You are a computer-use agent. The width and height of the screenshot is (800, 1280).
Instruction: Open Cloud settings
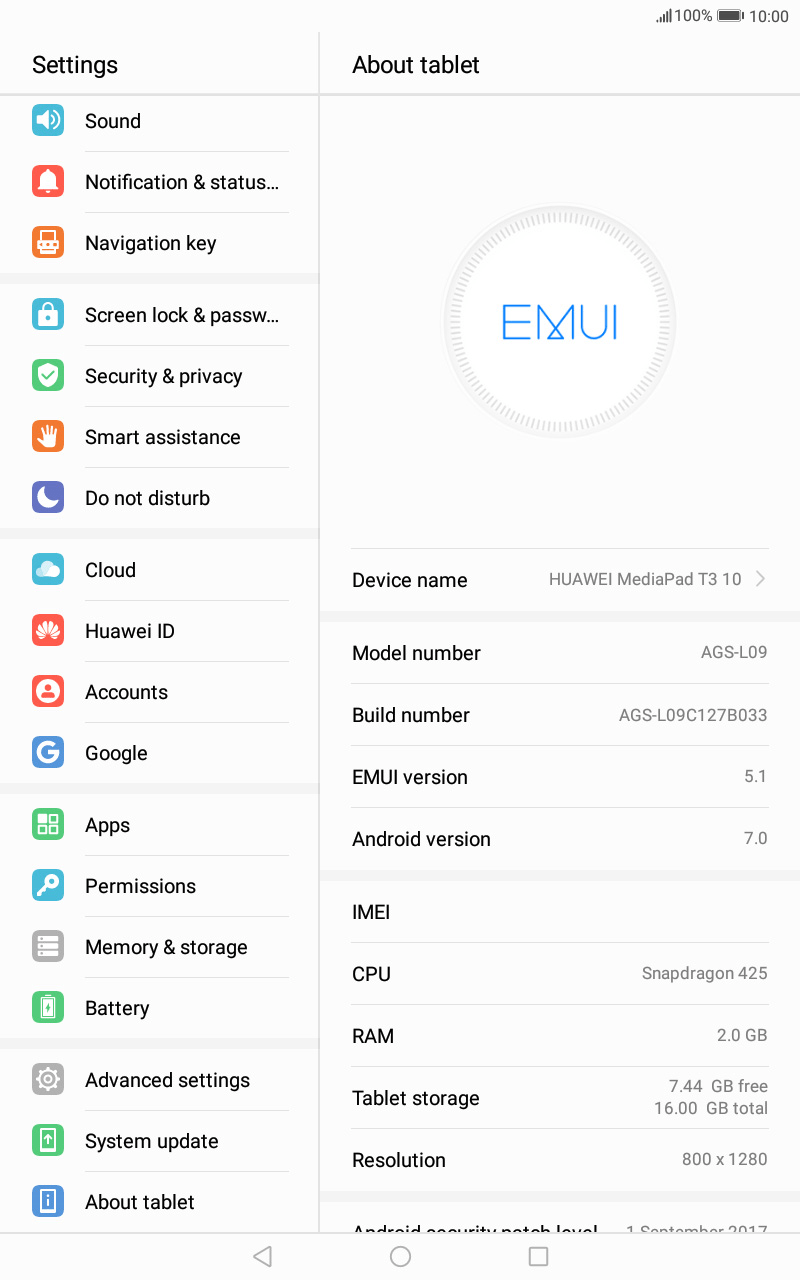click(160, 570)
